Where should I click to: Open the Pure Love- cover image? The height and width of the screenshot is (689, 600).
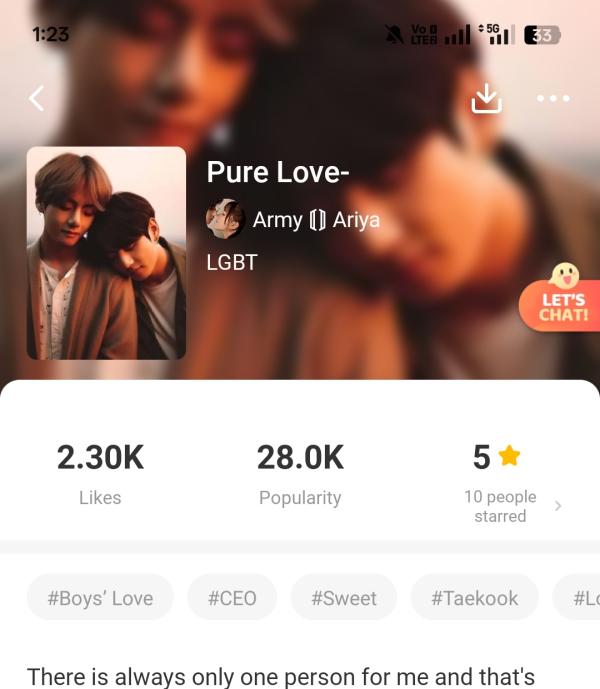(x=106, y=253)
